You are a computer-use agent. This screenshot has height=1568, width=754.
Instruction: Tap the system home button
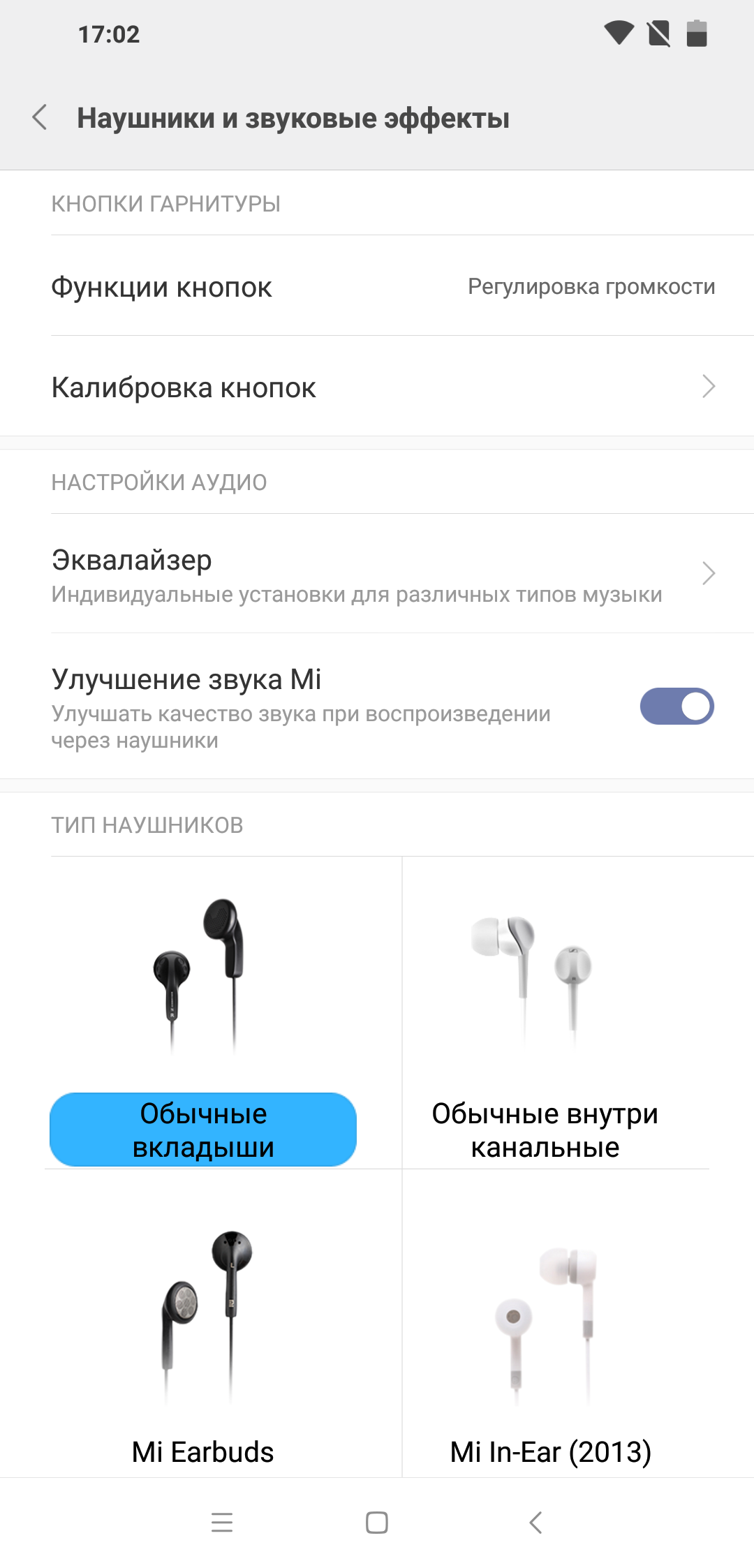pos(377,1522)
